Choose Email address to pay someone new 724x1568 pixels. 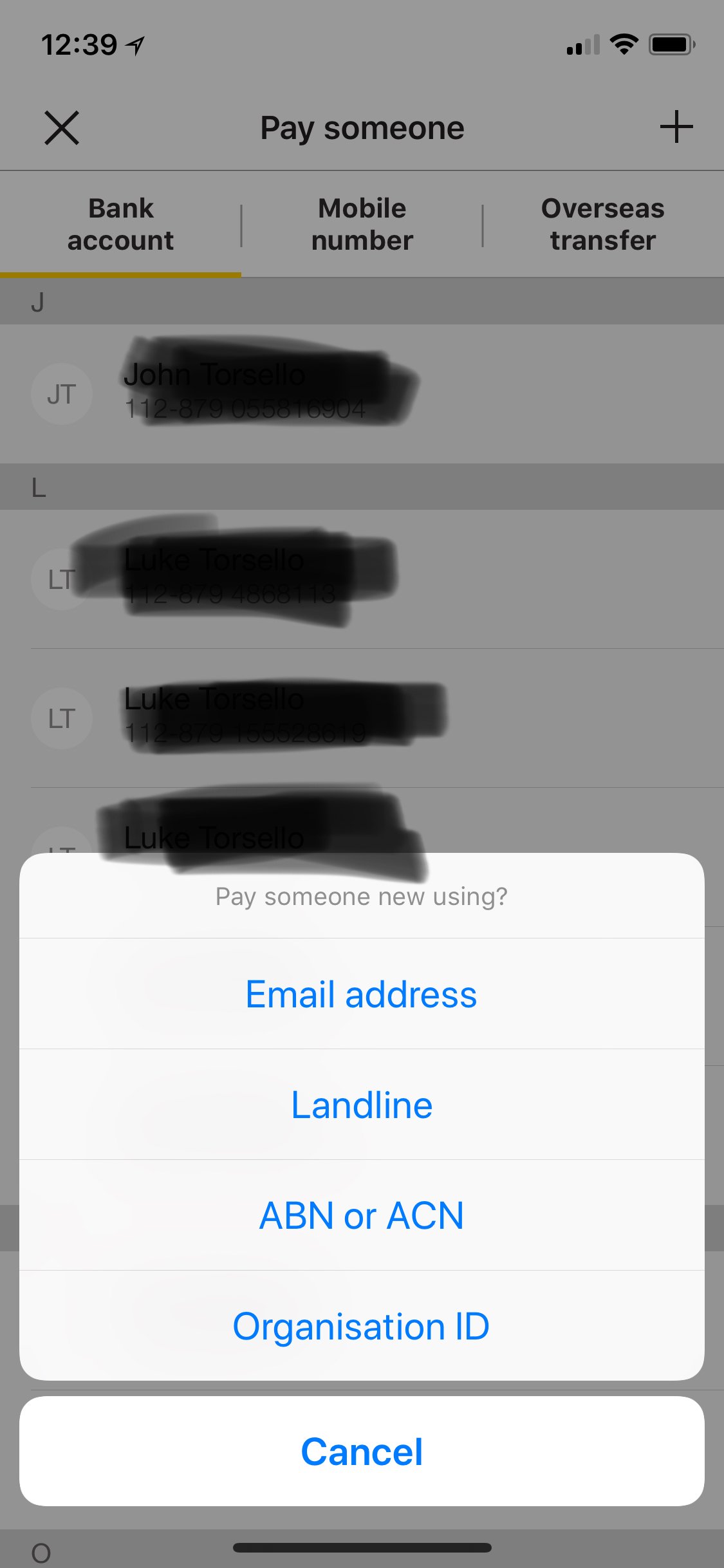[362, 994]
